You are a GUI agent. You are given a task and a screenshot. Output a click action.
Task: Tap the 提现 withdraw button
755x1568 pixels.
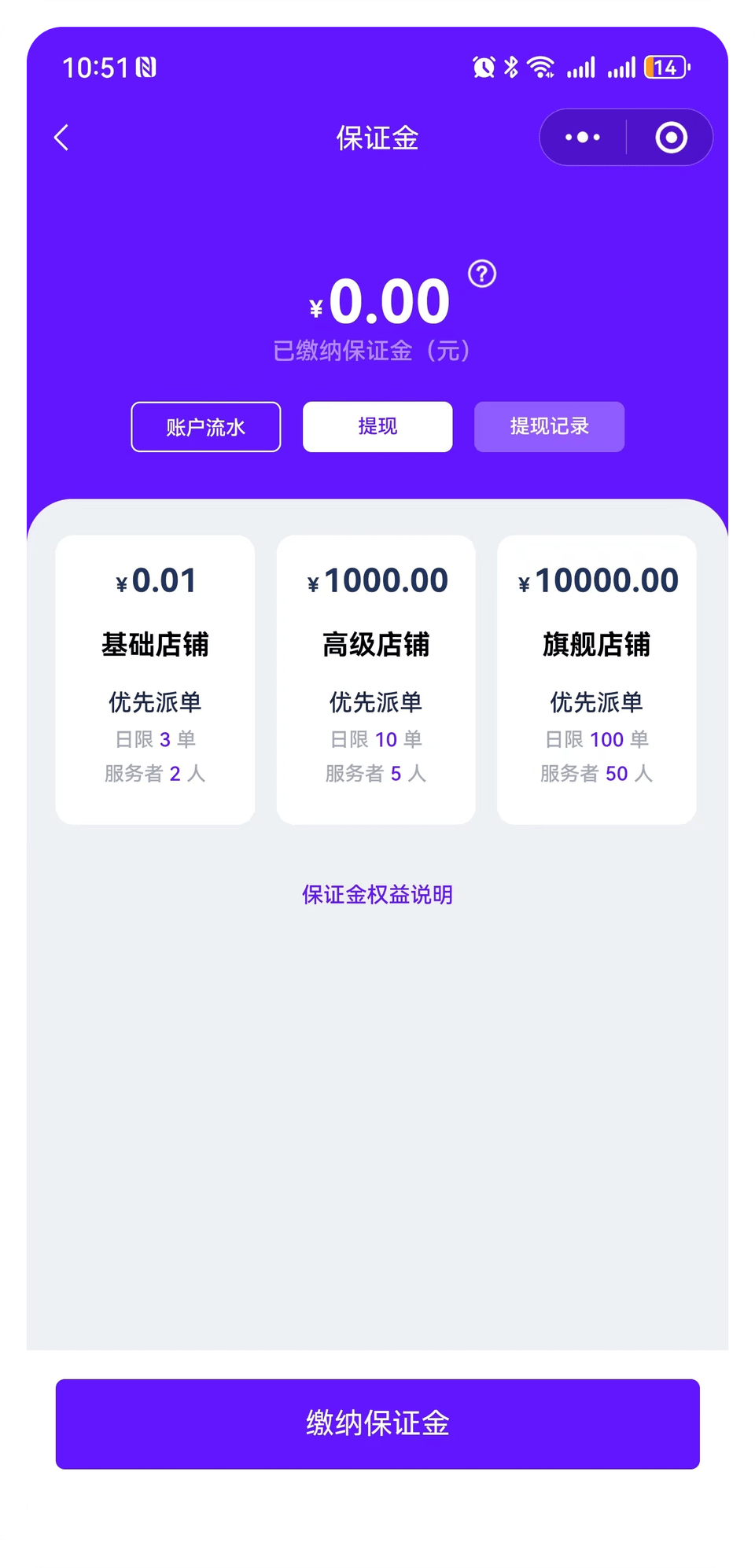[377, 427]
